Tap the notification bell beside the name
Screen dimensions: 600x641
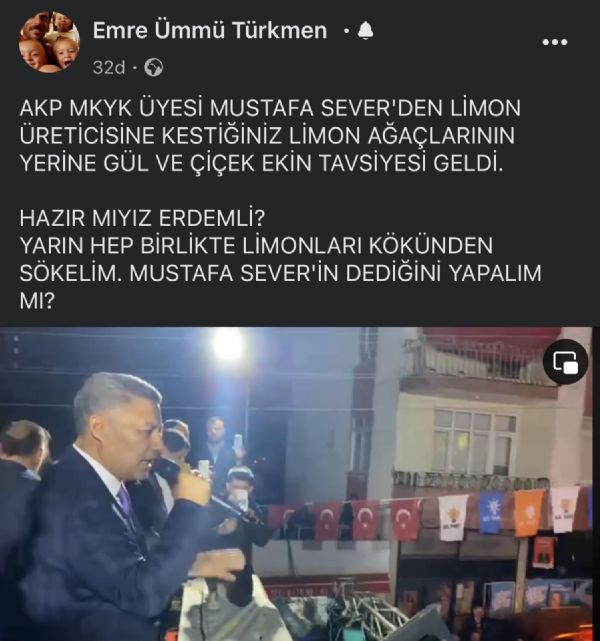coord(365,32)
